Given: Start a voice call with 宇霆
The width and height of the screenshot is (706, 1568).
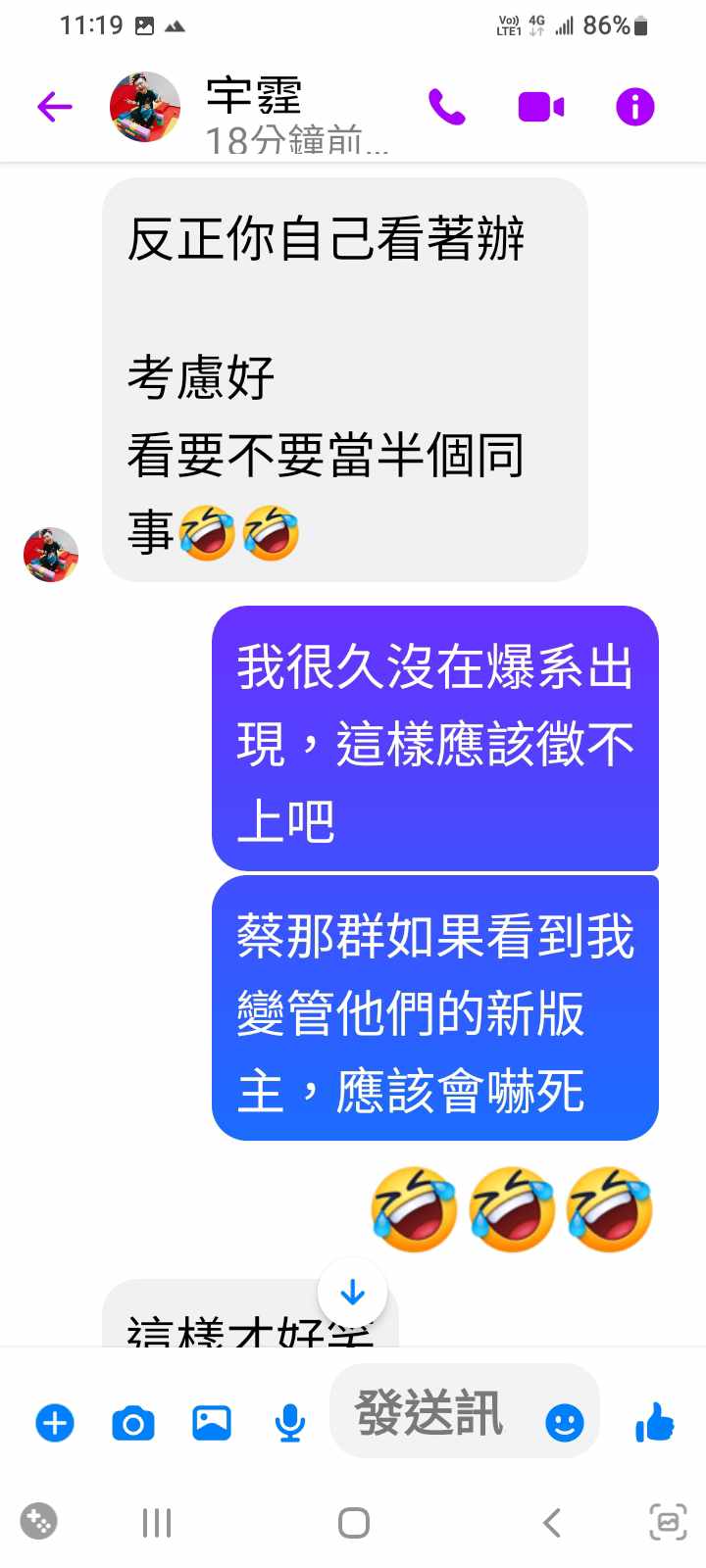Looking at the screenshot, I should pyautogui.click(x=447, y=107).
